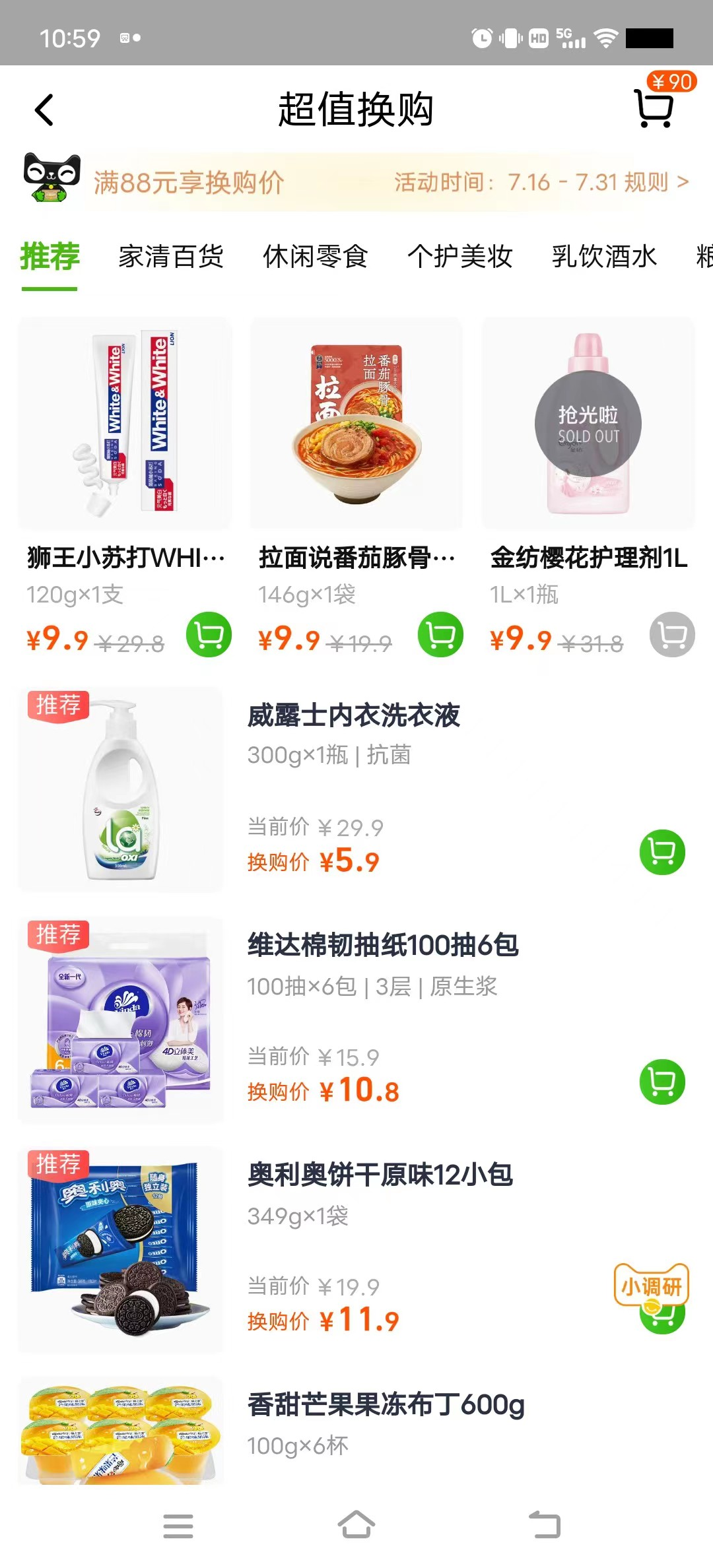Tap the system home button
The width and height of the screenshot is (713, 1568).
pos(356,1525)
